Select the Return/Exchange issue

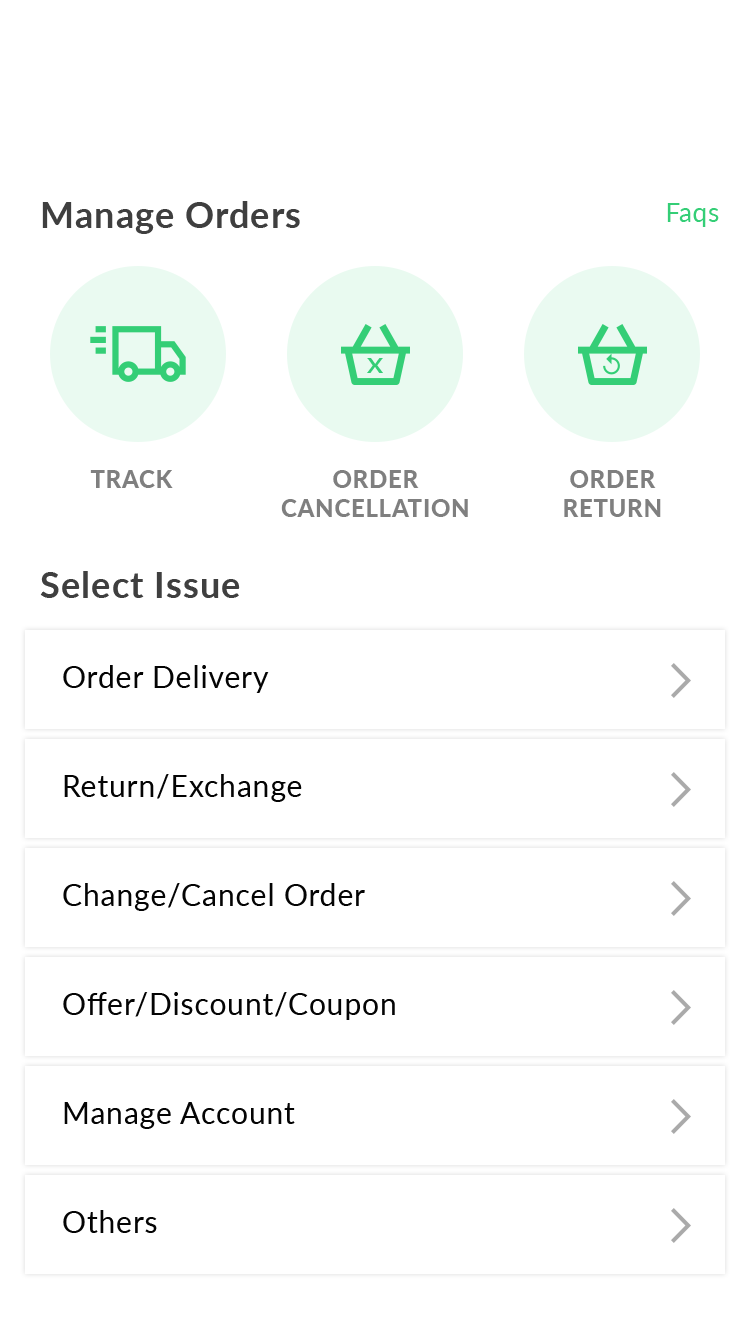375,789
